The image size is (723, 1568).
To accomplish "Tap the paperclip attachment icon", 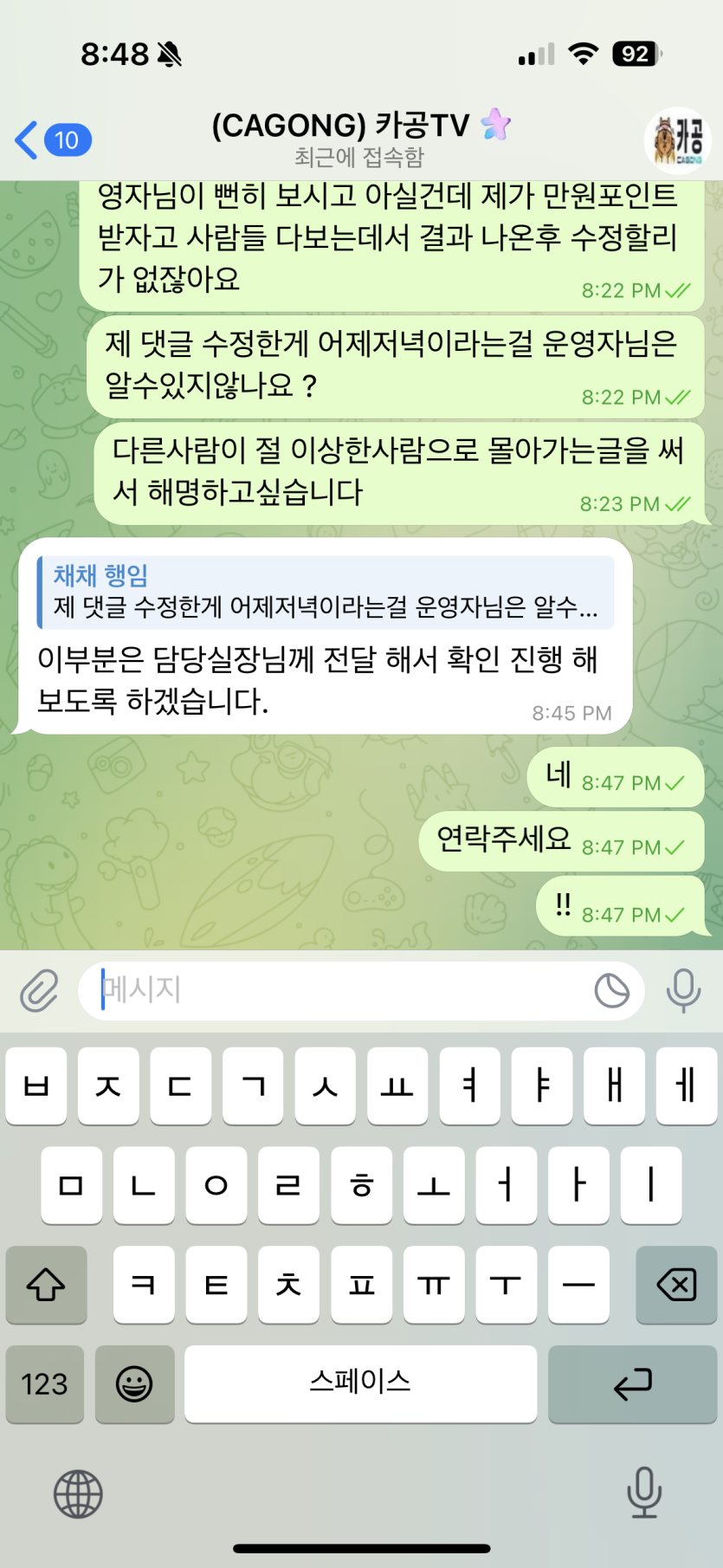I will [40, 990].
